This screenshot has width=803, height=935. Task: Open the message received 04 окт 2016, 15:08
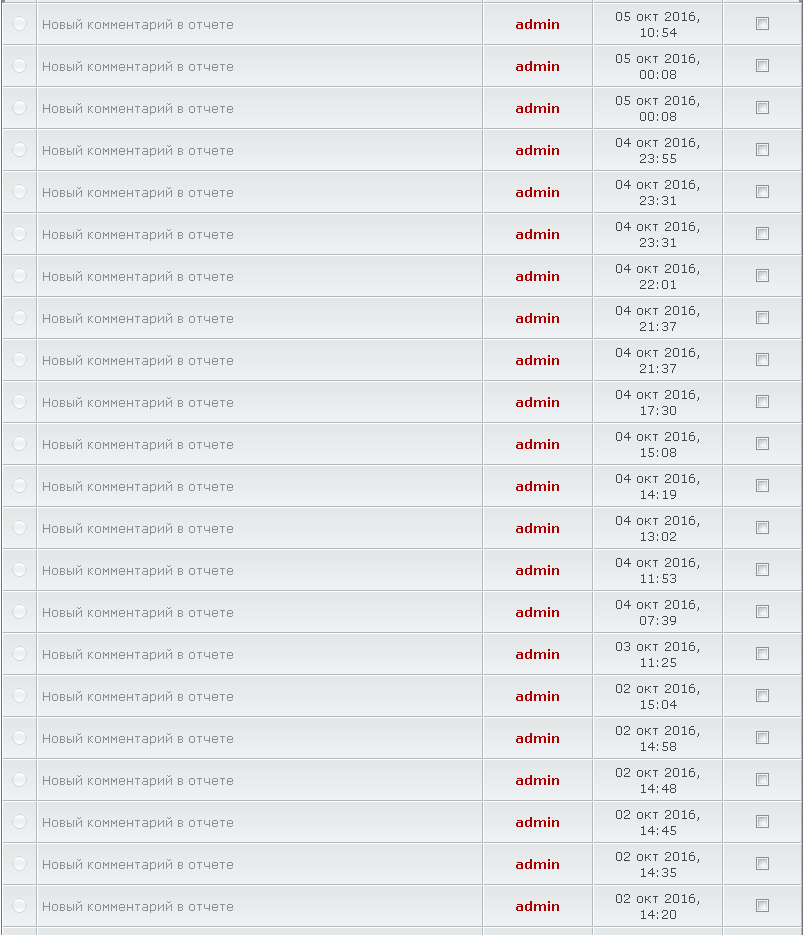pos(138,445)
